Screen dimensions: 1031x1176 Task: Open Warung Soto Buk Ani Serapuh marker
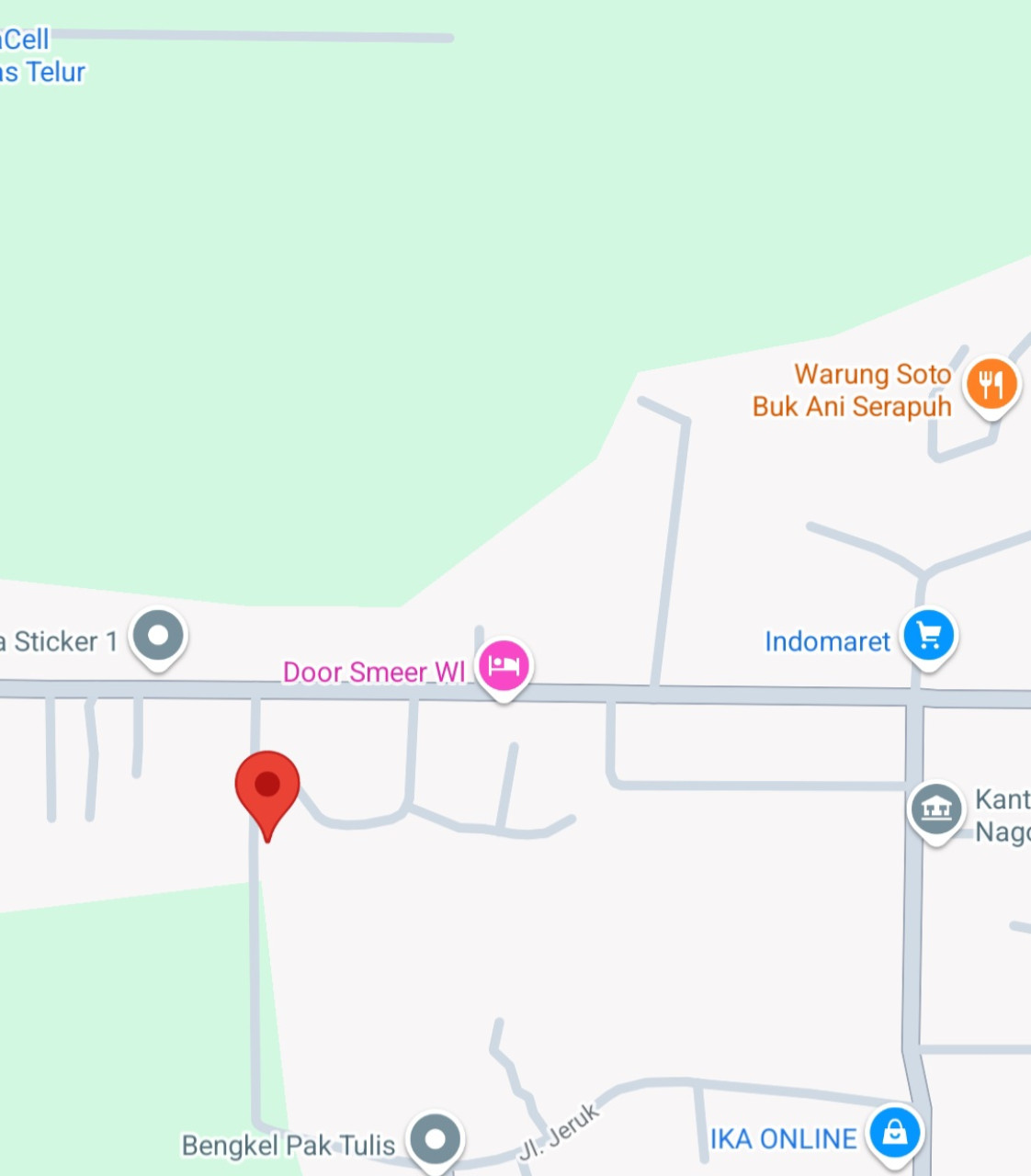[991, 384]
